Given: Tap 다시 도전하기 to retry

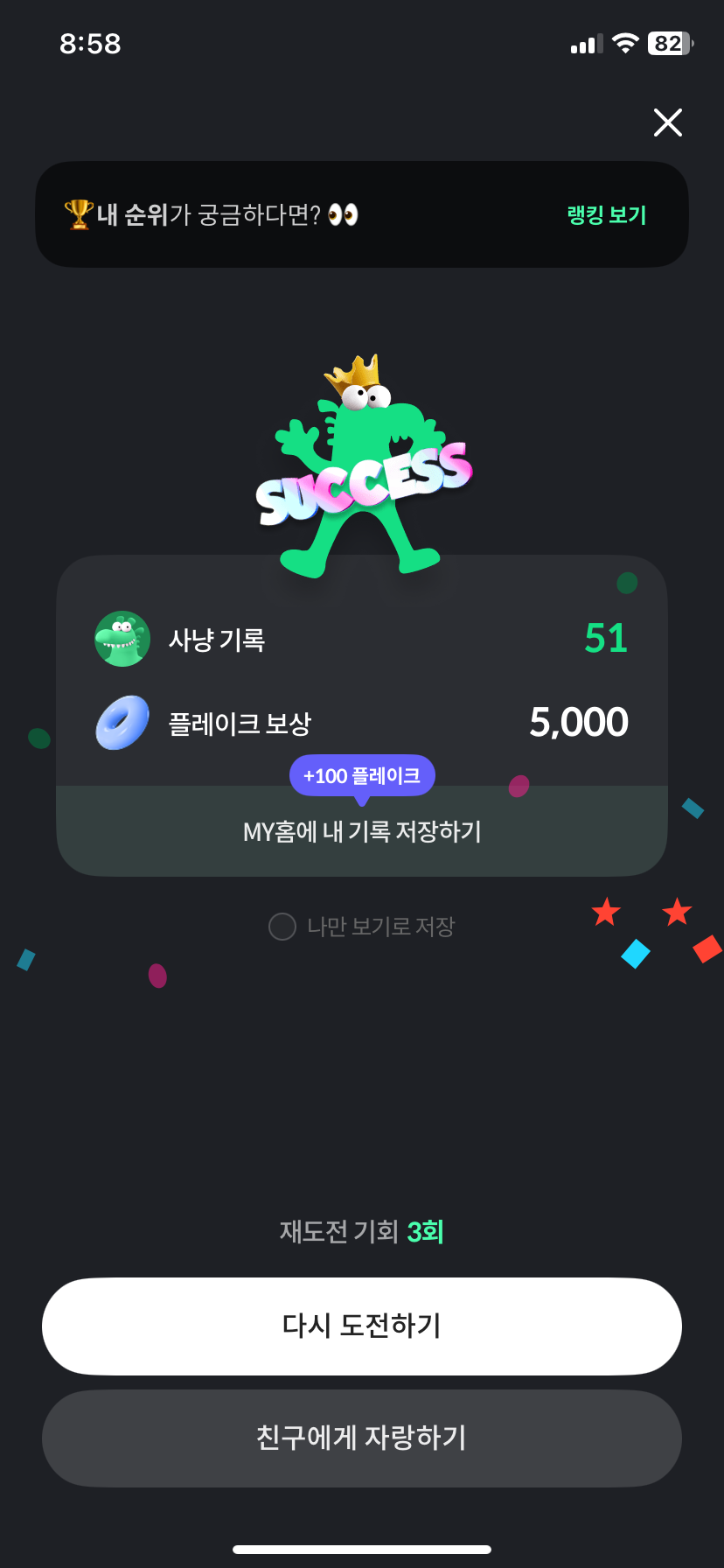Looking at the screenshot, I should pyautogui.click(x=362, y=1326).
